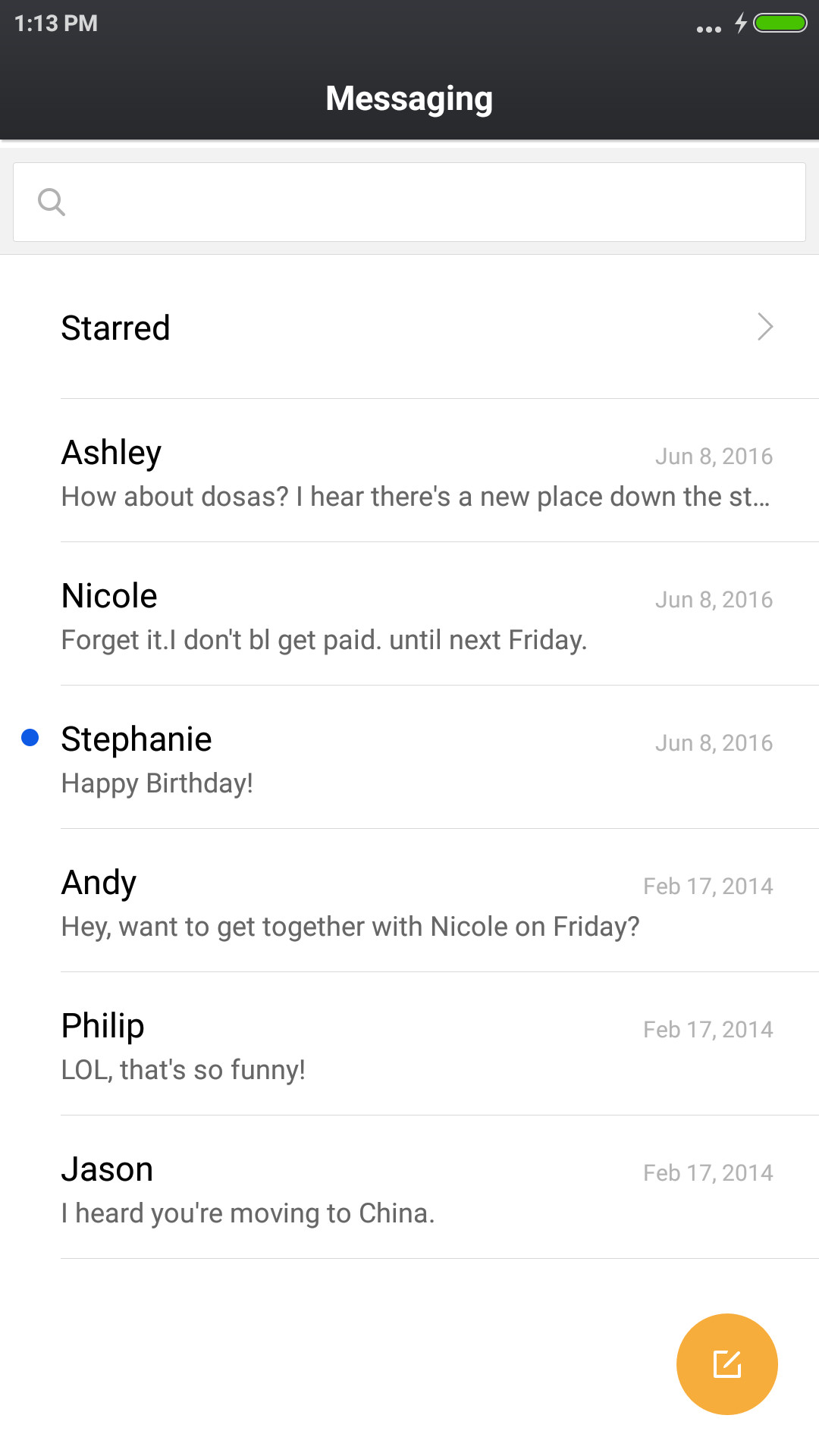Open Nicole's message thread
819x1456 pixels.
coord(409,614)
